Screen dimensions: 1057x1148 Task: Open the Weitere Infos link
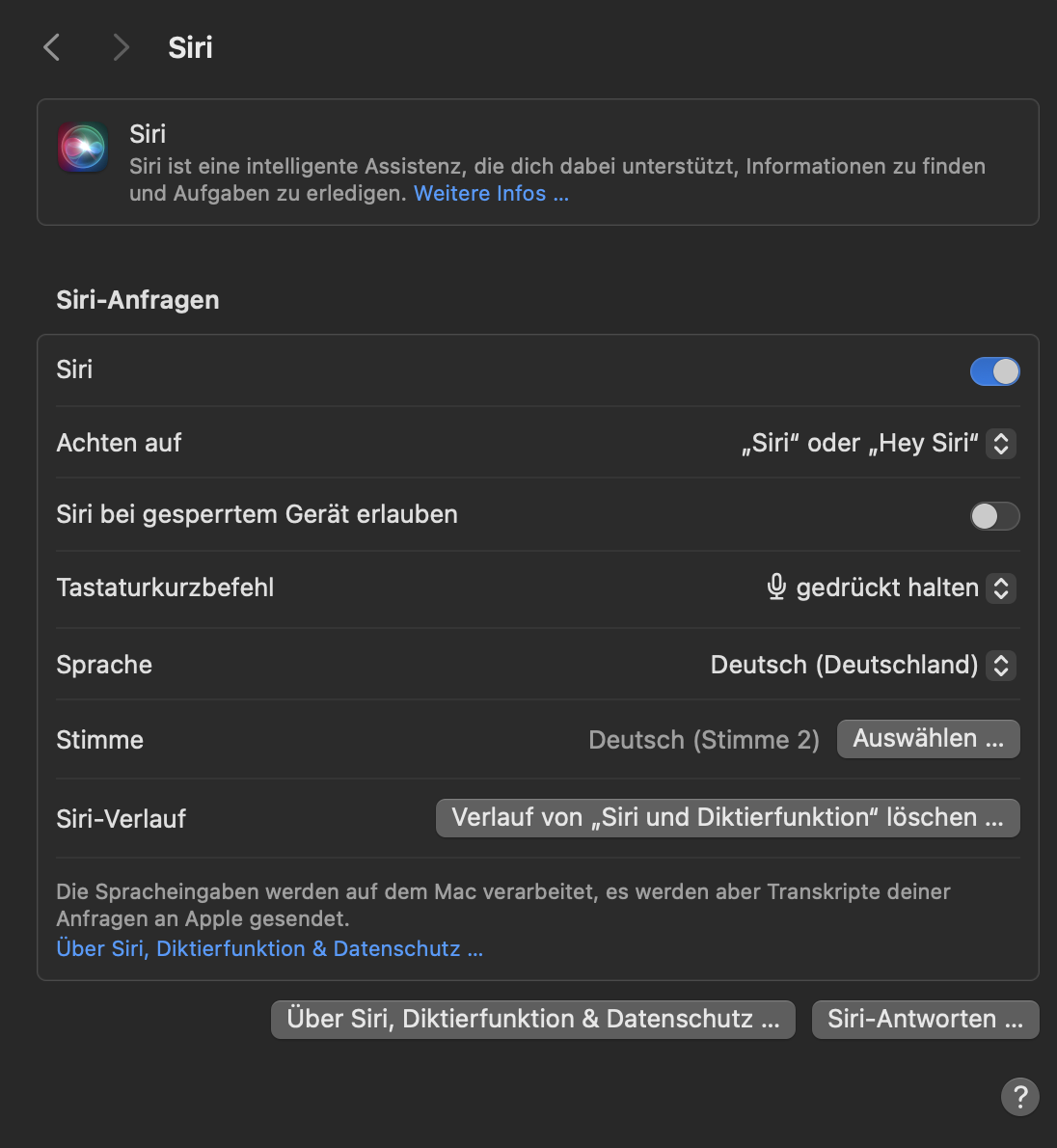491,194
